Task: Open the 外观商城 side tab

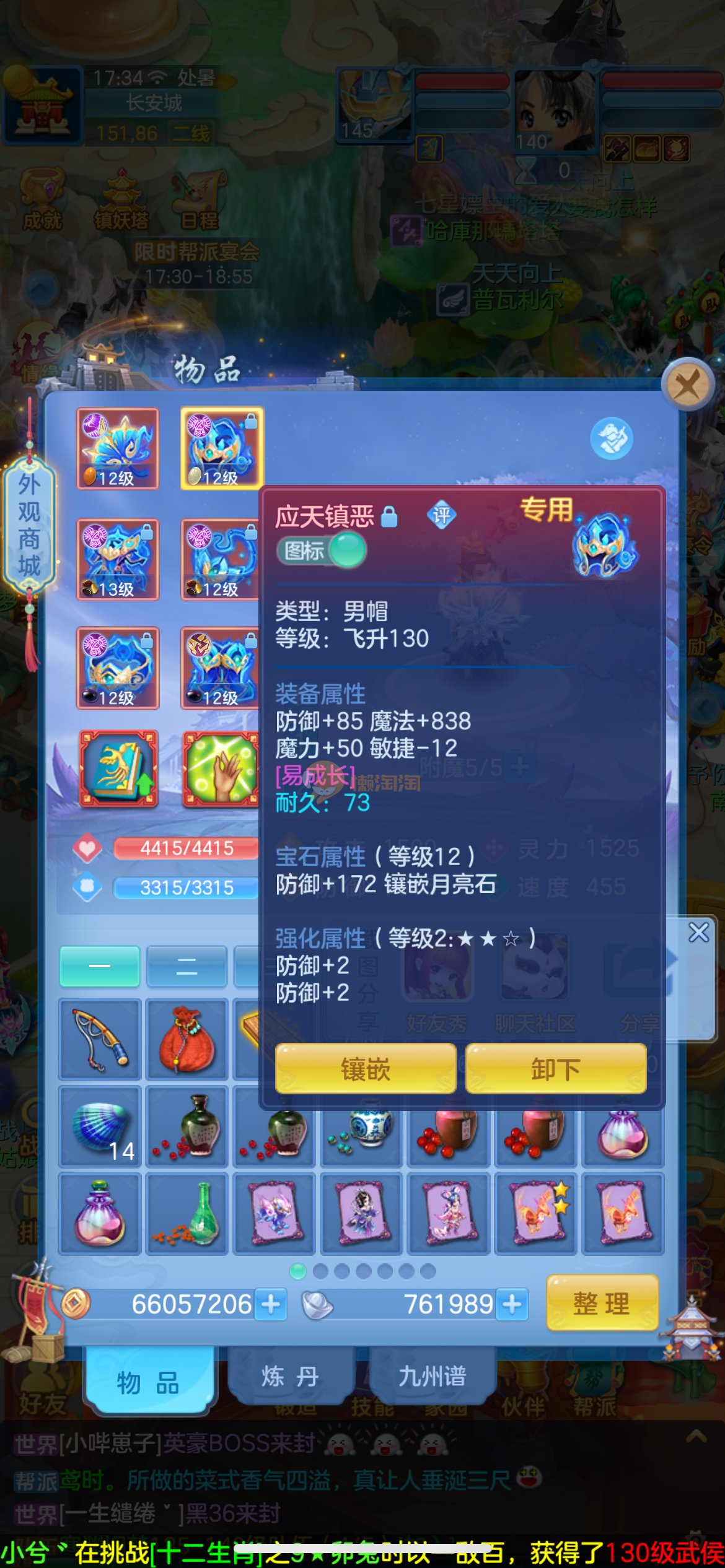Action: [29, 525]
